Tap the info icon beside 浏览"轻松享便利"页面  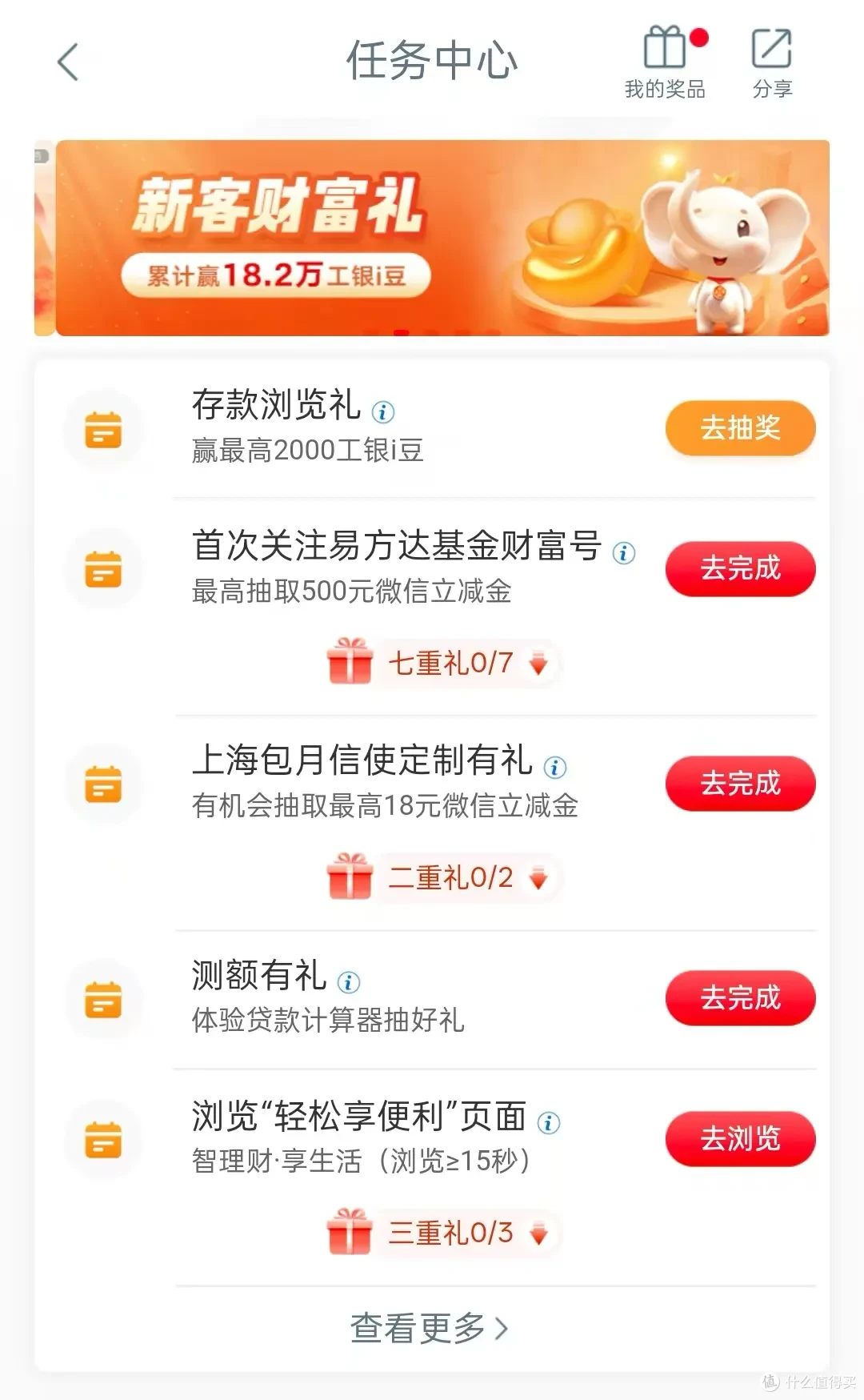(x=549, y=1121)
